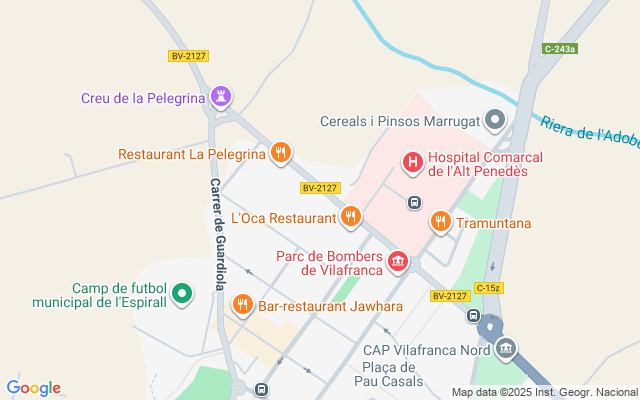
Task: Tap the L'Oca Restaurant marker
Action: pos(350,216)
